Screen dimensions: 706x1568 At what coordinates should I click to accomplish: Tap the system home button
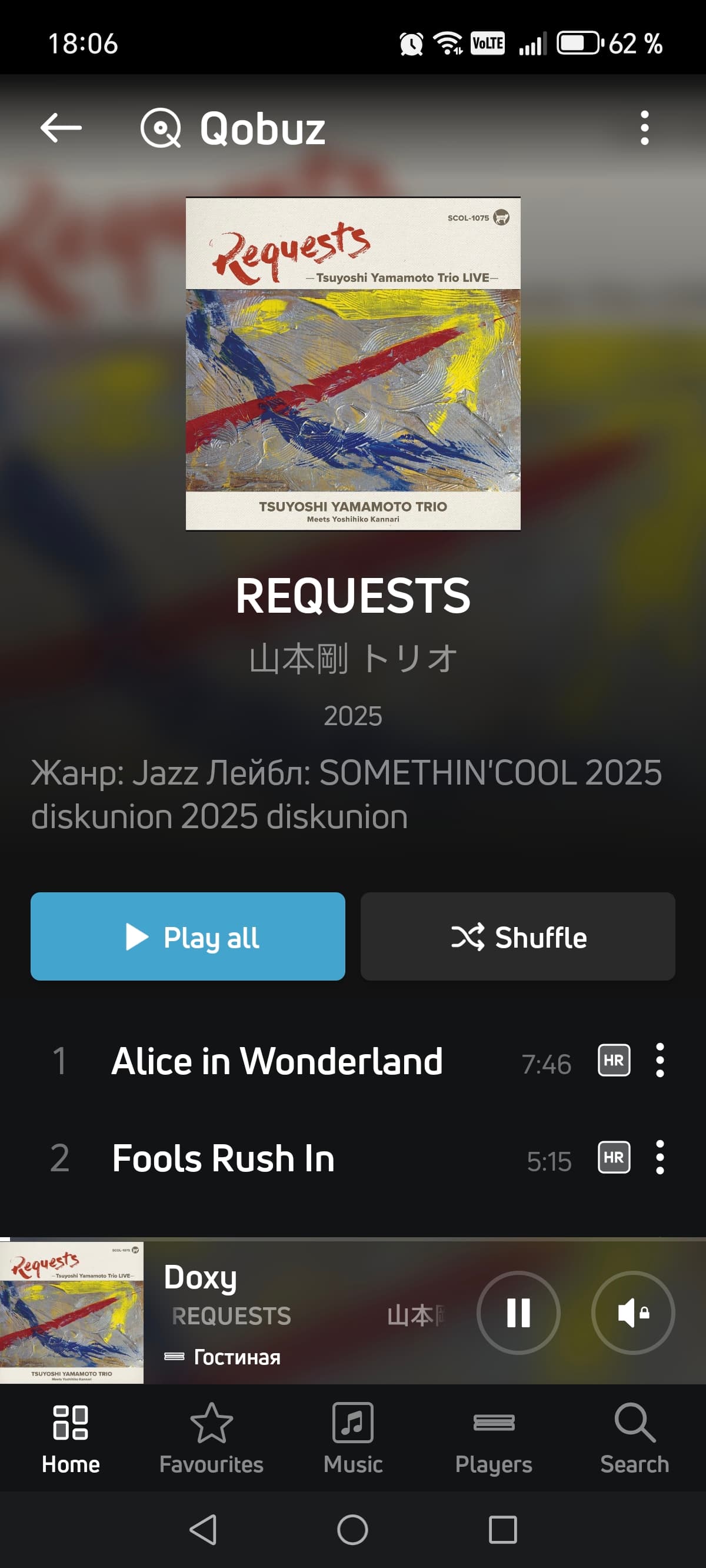click(353, 1530)
